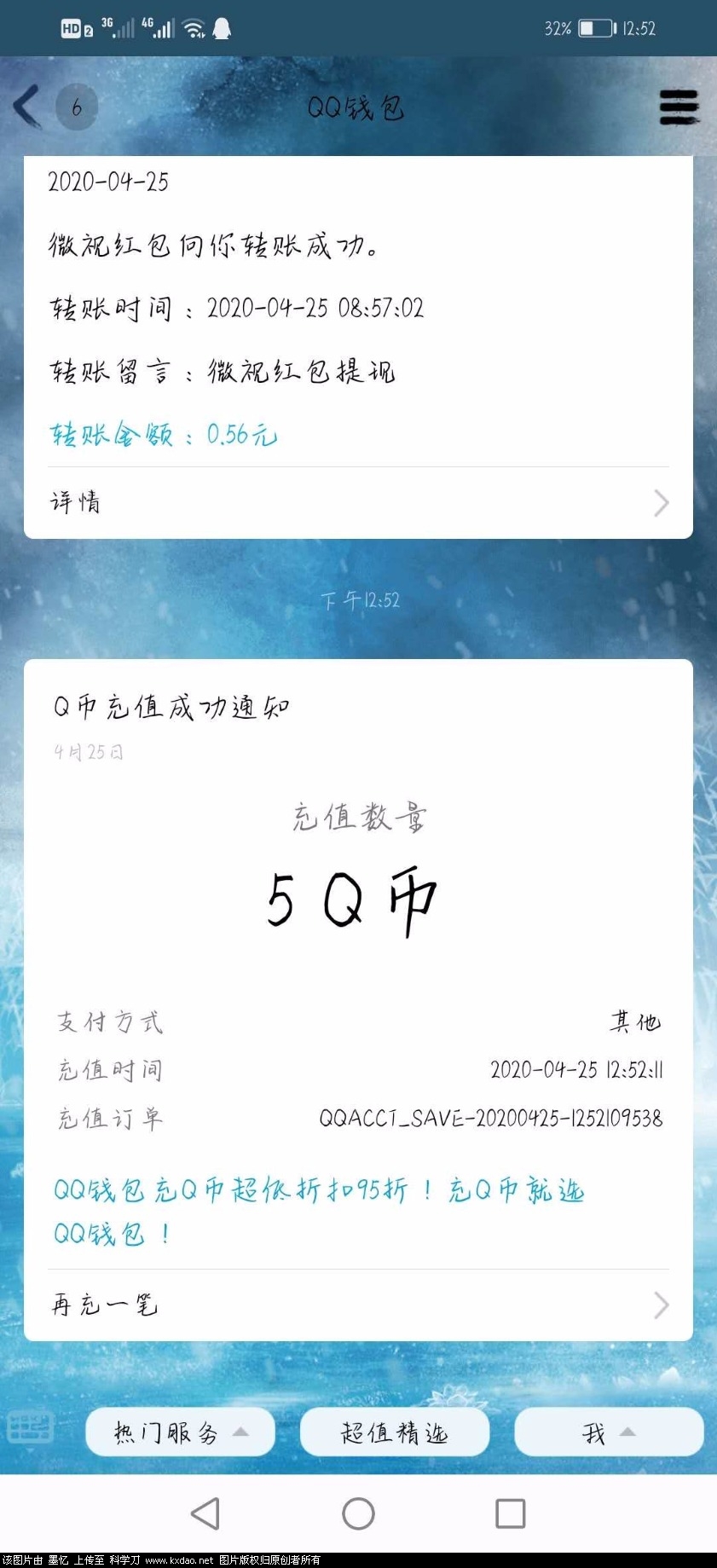Image resolution: width=717 pixels, height=1568 pixels.
Task: Expand the 我 menu
Action: [x=609, y=1432]
